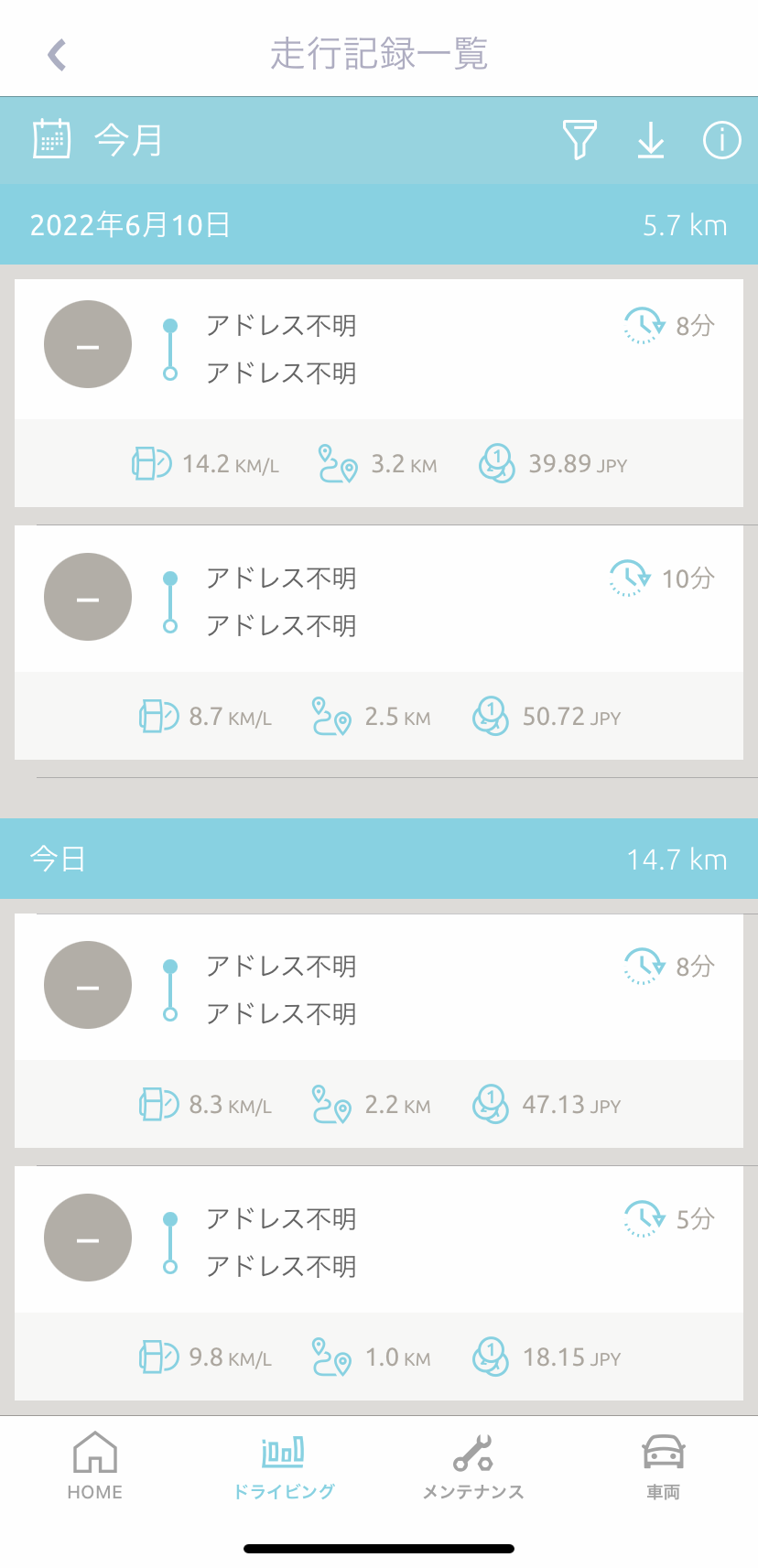Go to the 車両 tab

coord(663,1465)
